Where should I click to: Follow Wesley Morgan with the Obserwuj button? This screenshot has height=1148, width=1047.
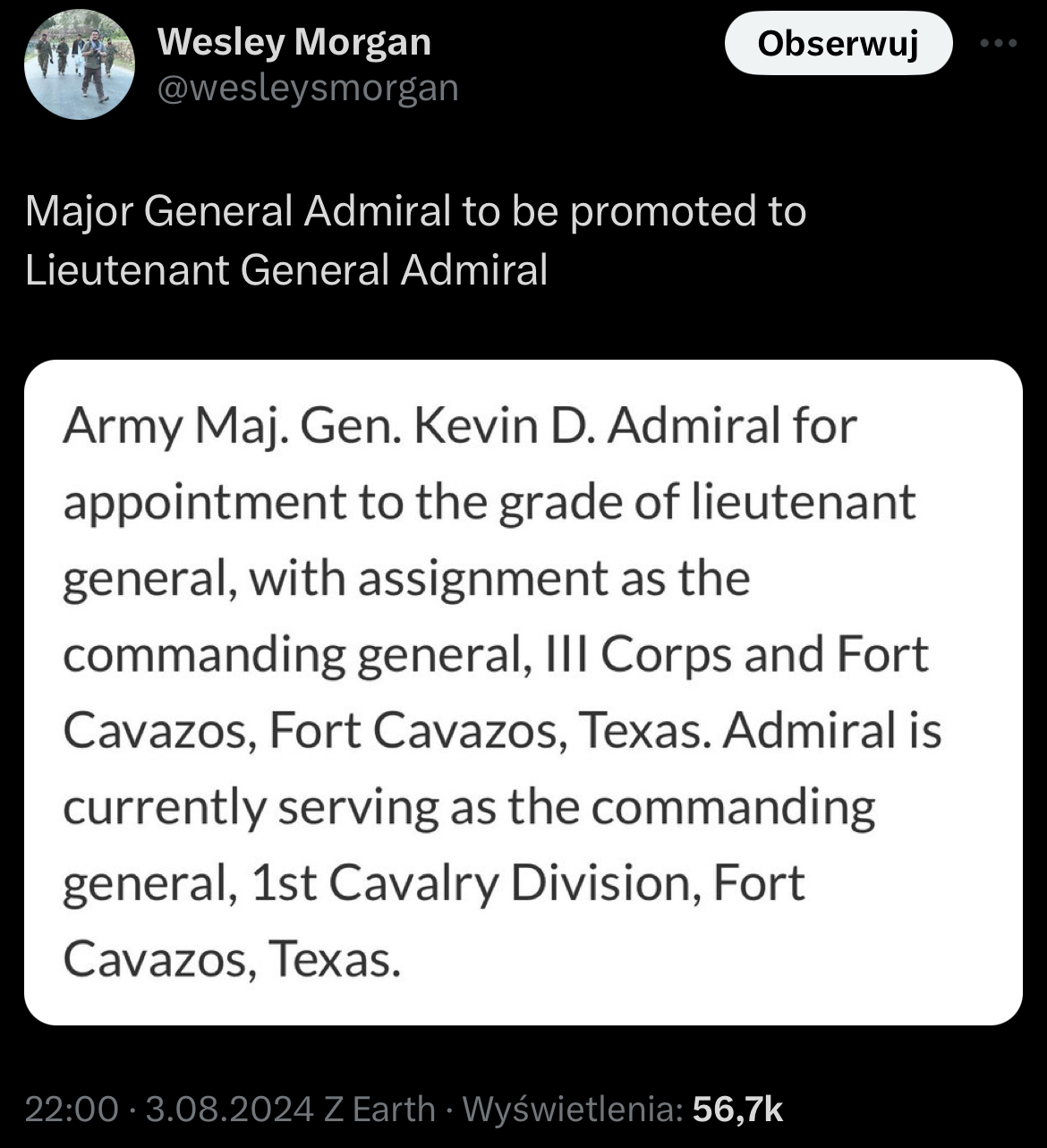pyautogui.click(x=838, y=43)
